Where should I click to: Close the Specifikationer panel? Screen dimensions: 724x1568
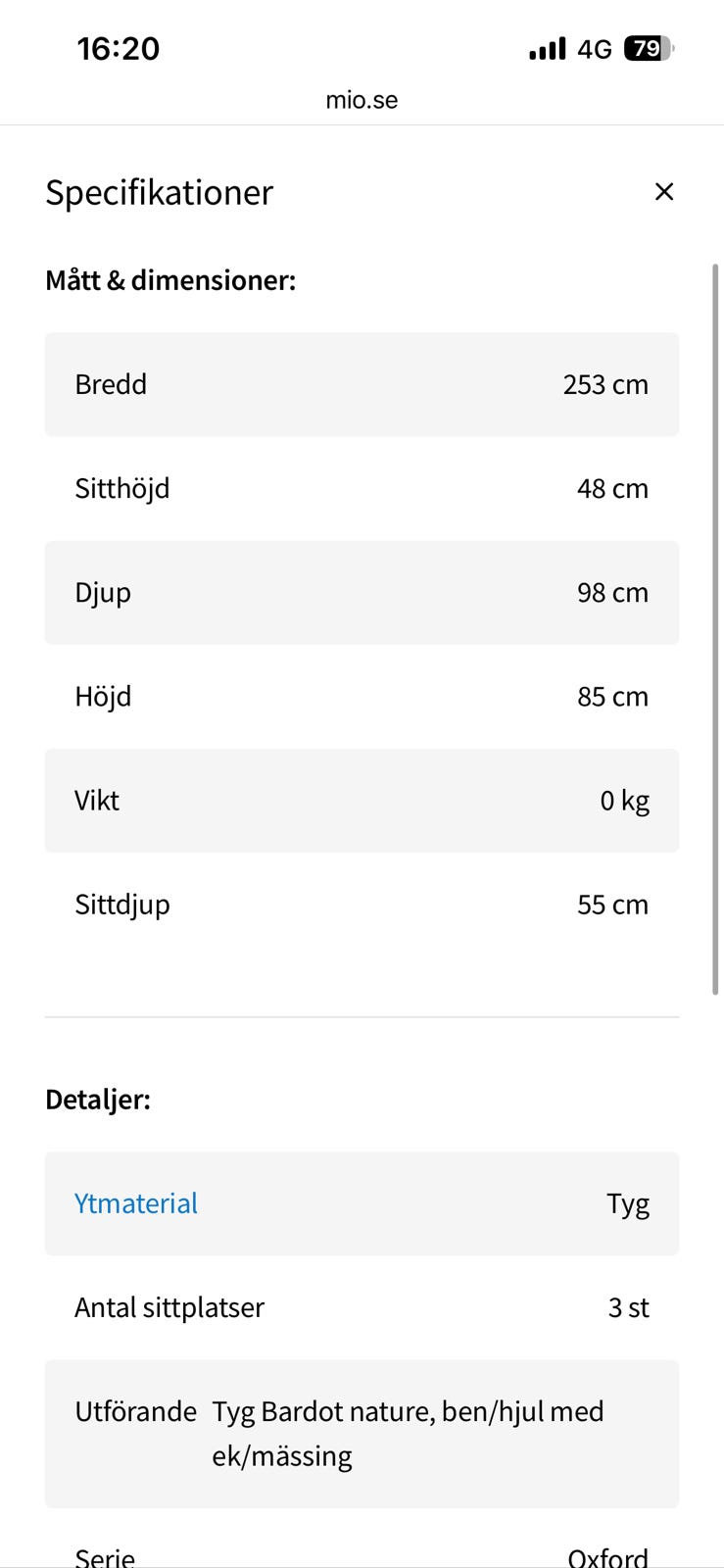[x=664, y=192]
